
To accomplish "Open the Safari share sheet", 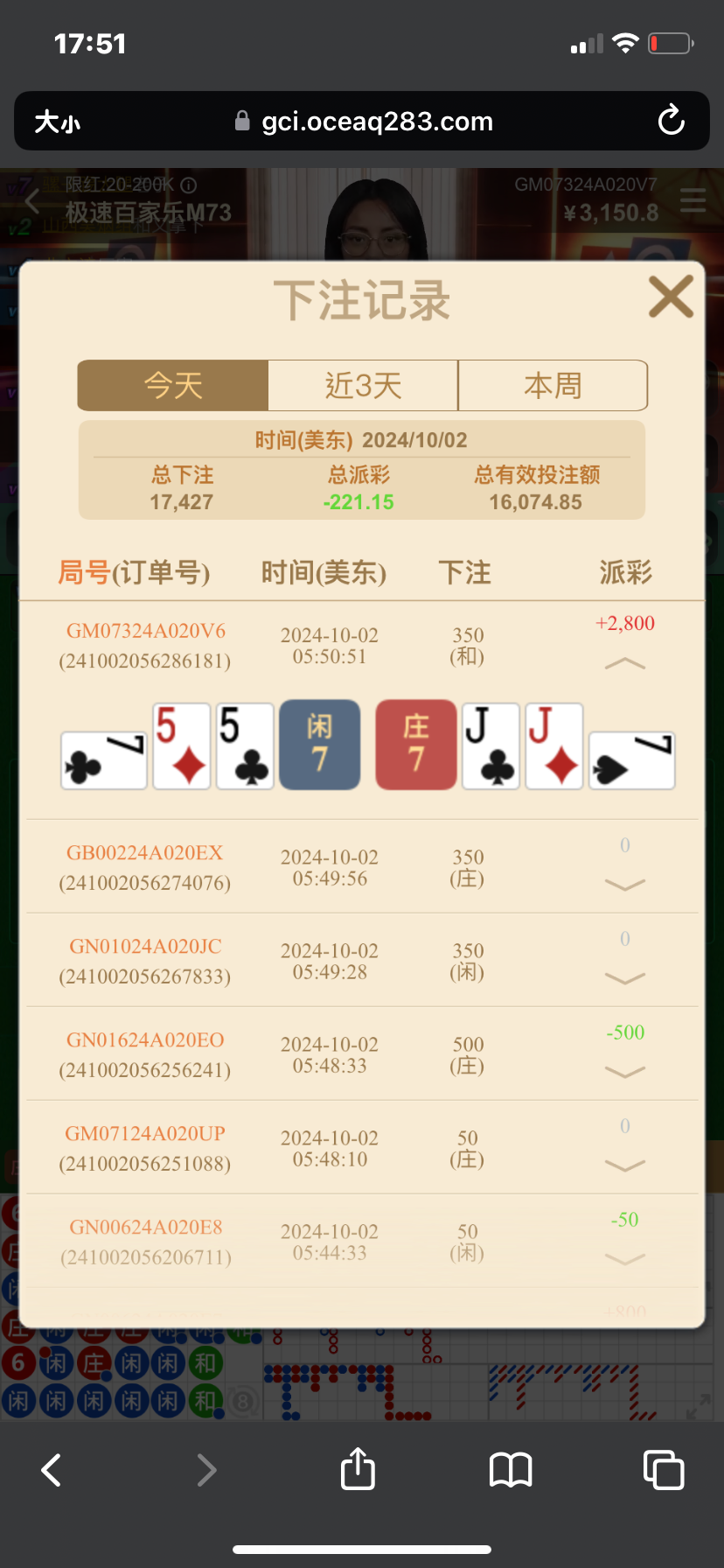I will 358,1469.
